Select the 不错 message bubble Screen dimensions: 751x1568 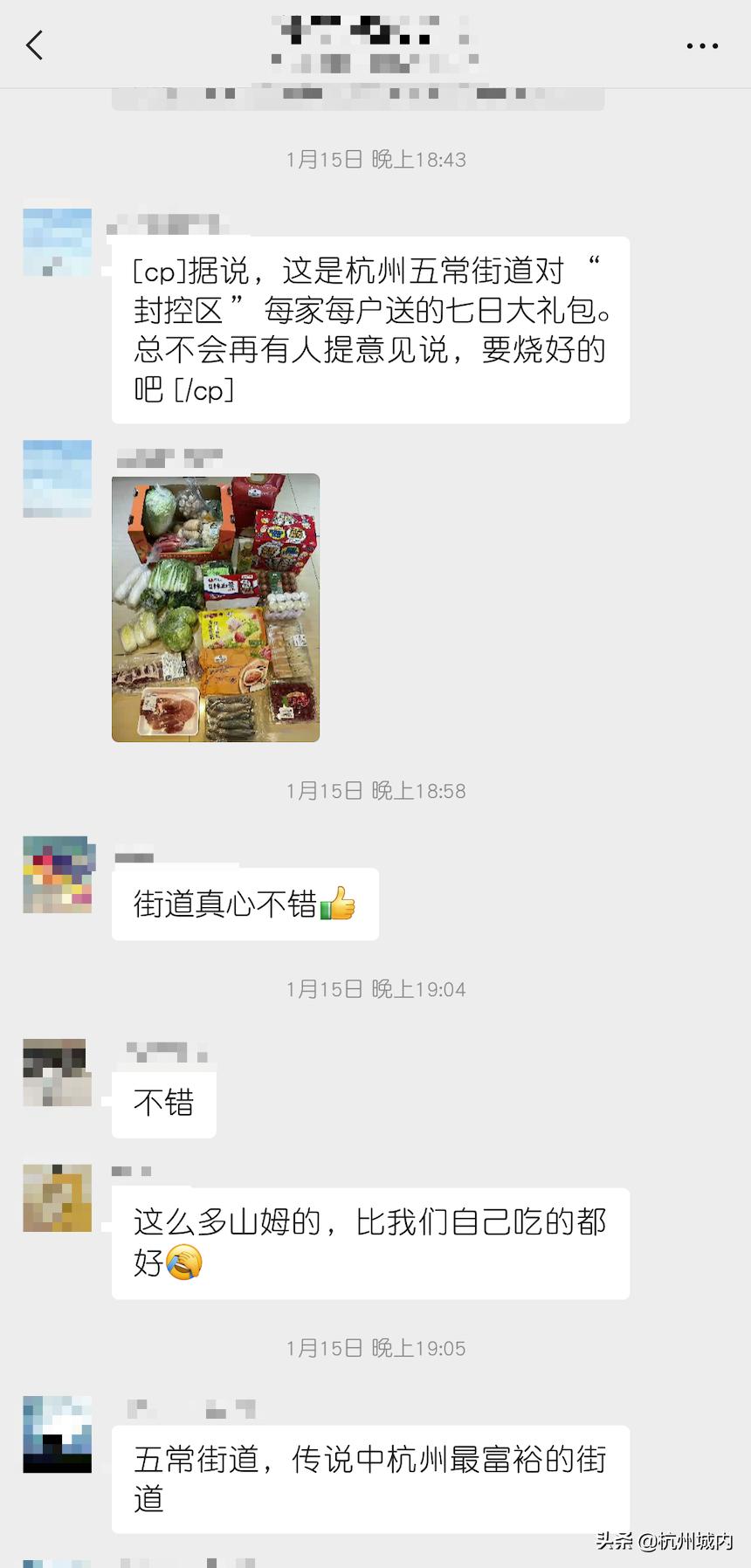162,1104
